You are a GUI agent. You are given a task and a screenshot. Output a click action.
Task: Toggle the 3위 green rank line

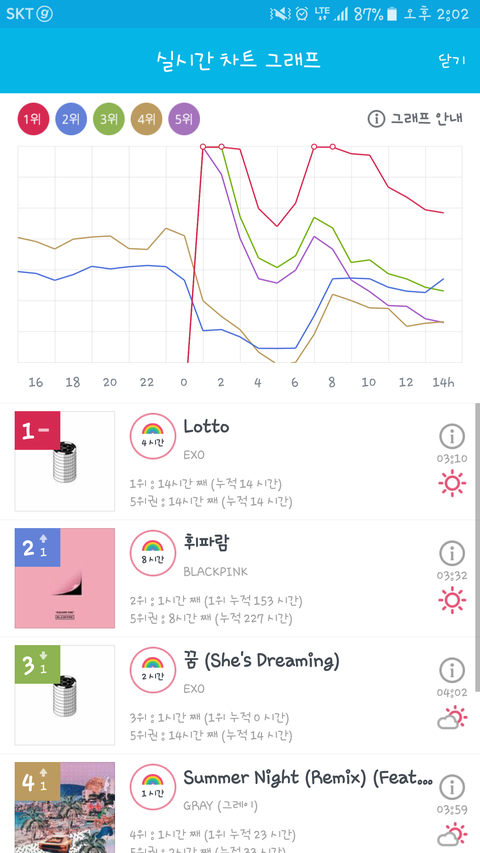109,119
